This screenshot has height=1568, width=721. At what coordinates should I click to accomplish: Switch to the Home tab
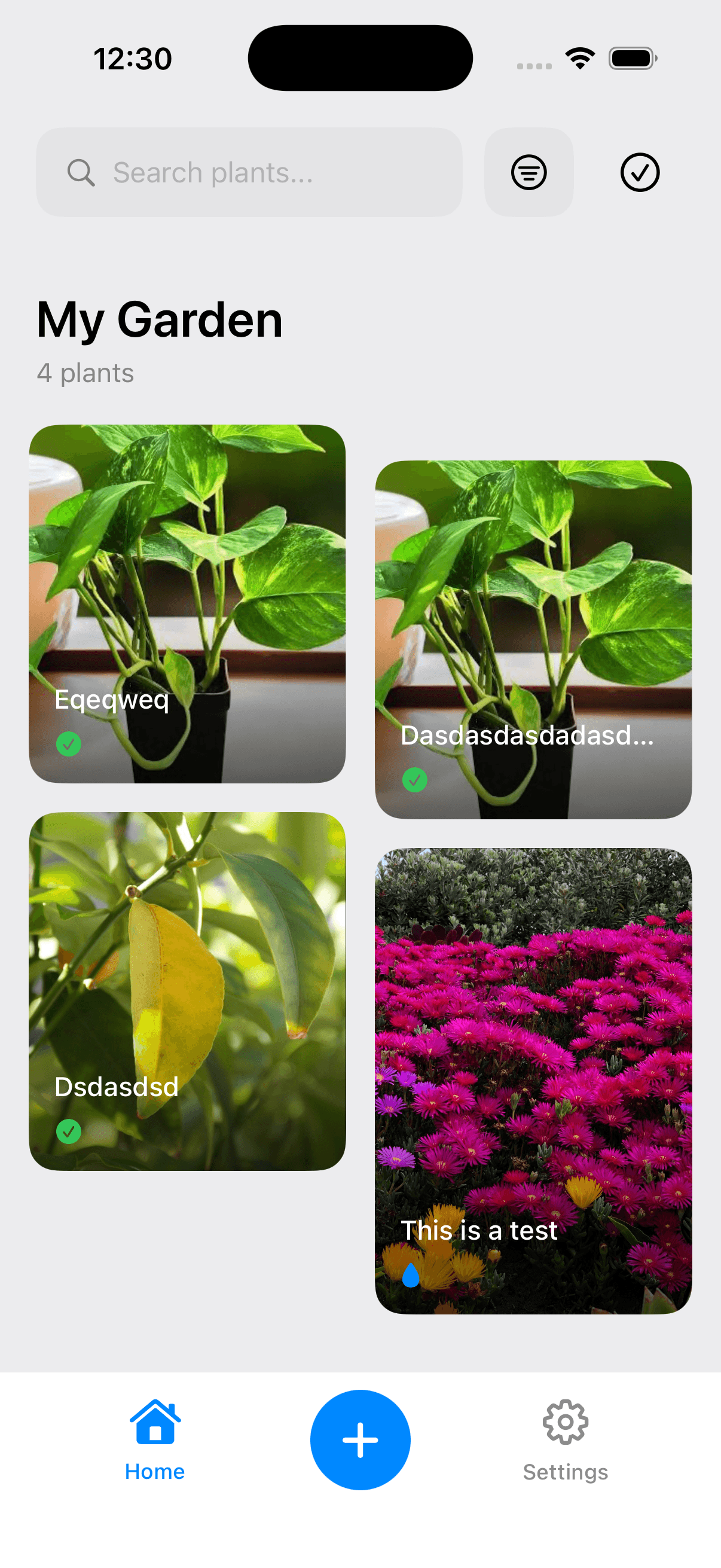click(x=155, y=1440)
